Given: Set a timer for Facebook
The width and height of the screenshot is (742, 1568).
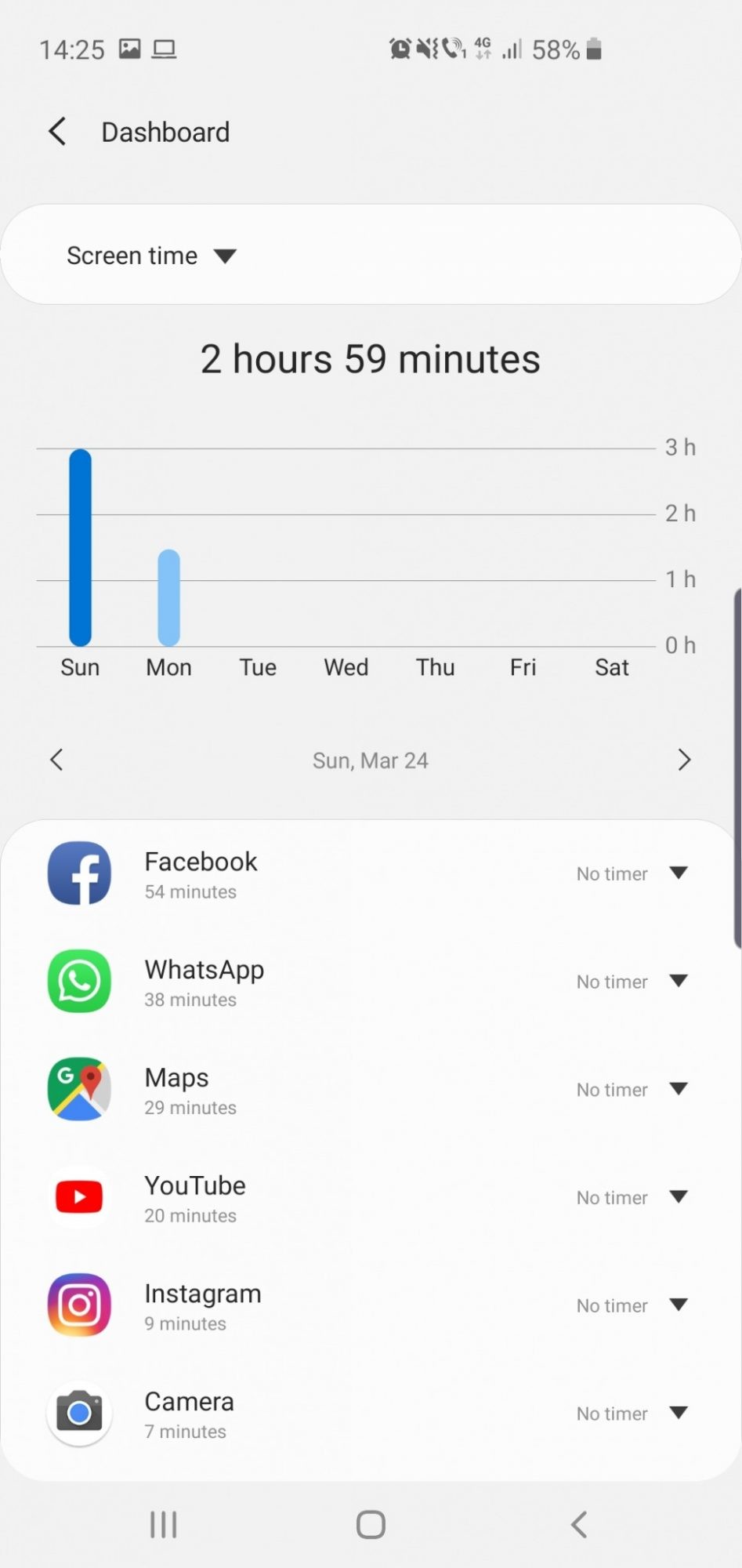Looking at the screenshot, I should point(632,873).
